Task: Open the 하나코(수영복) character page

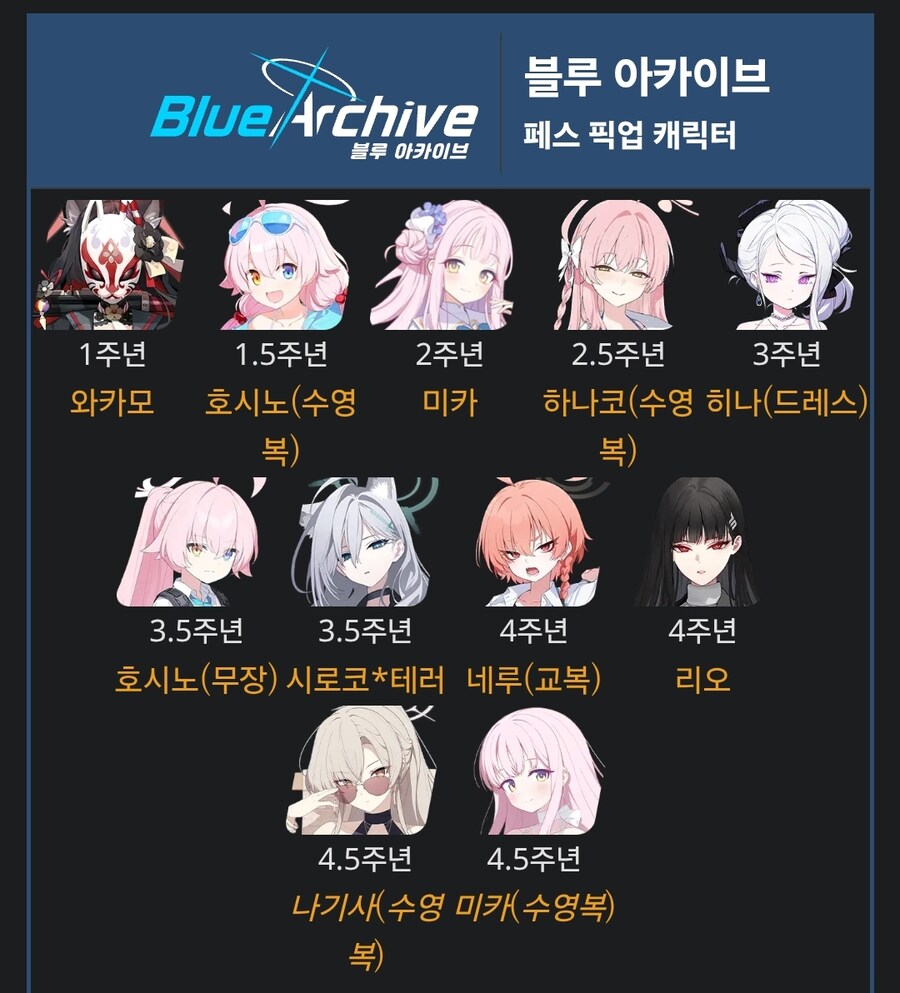Action: pos(619,403)
